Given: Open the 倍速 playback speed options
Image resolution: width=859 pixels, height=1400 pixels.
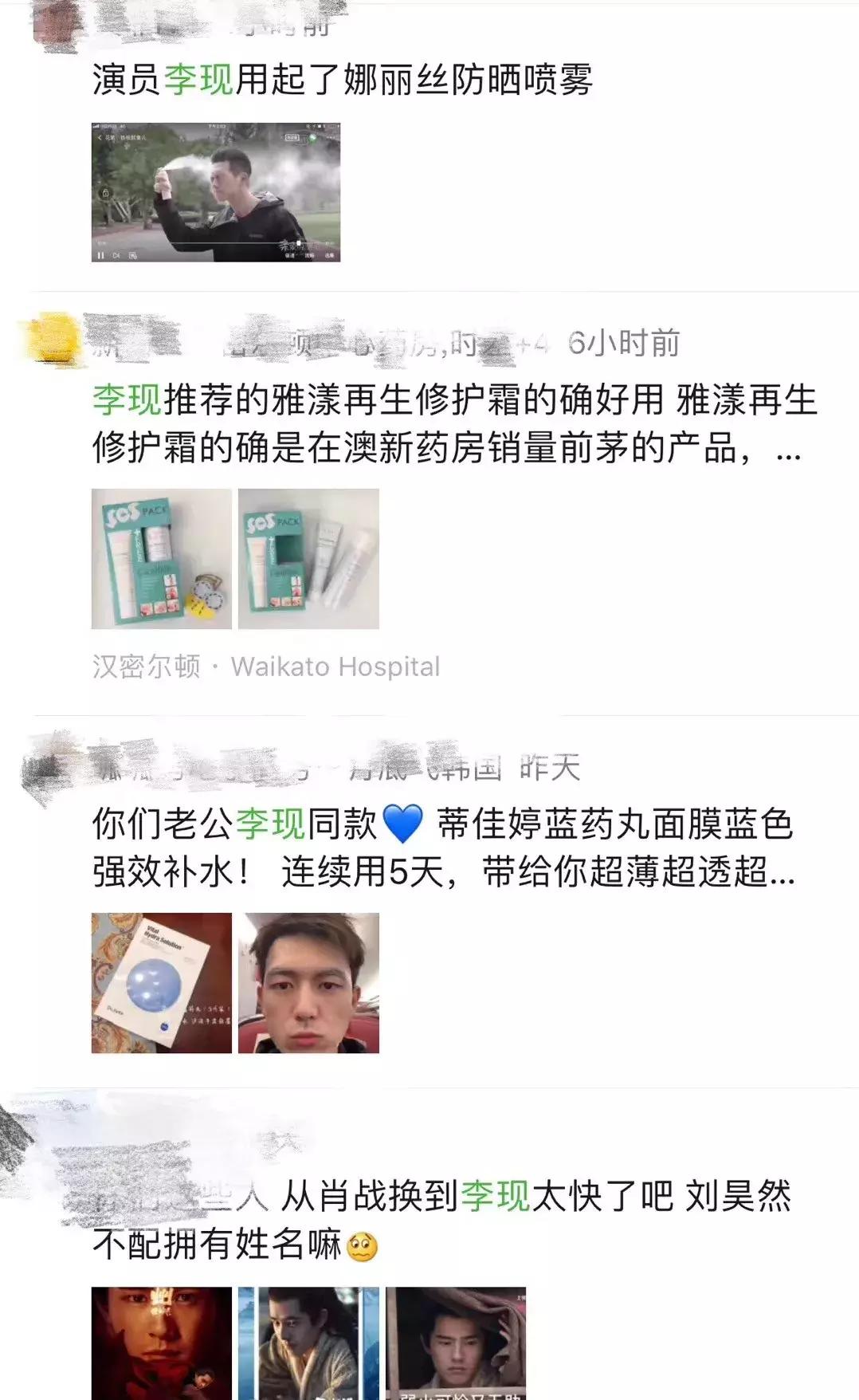Looking at the screenshot, I should coord(288,255).
